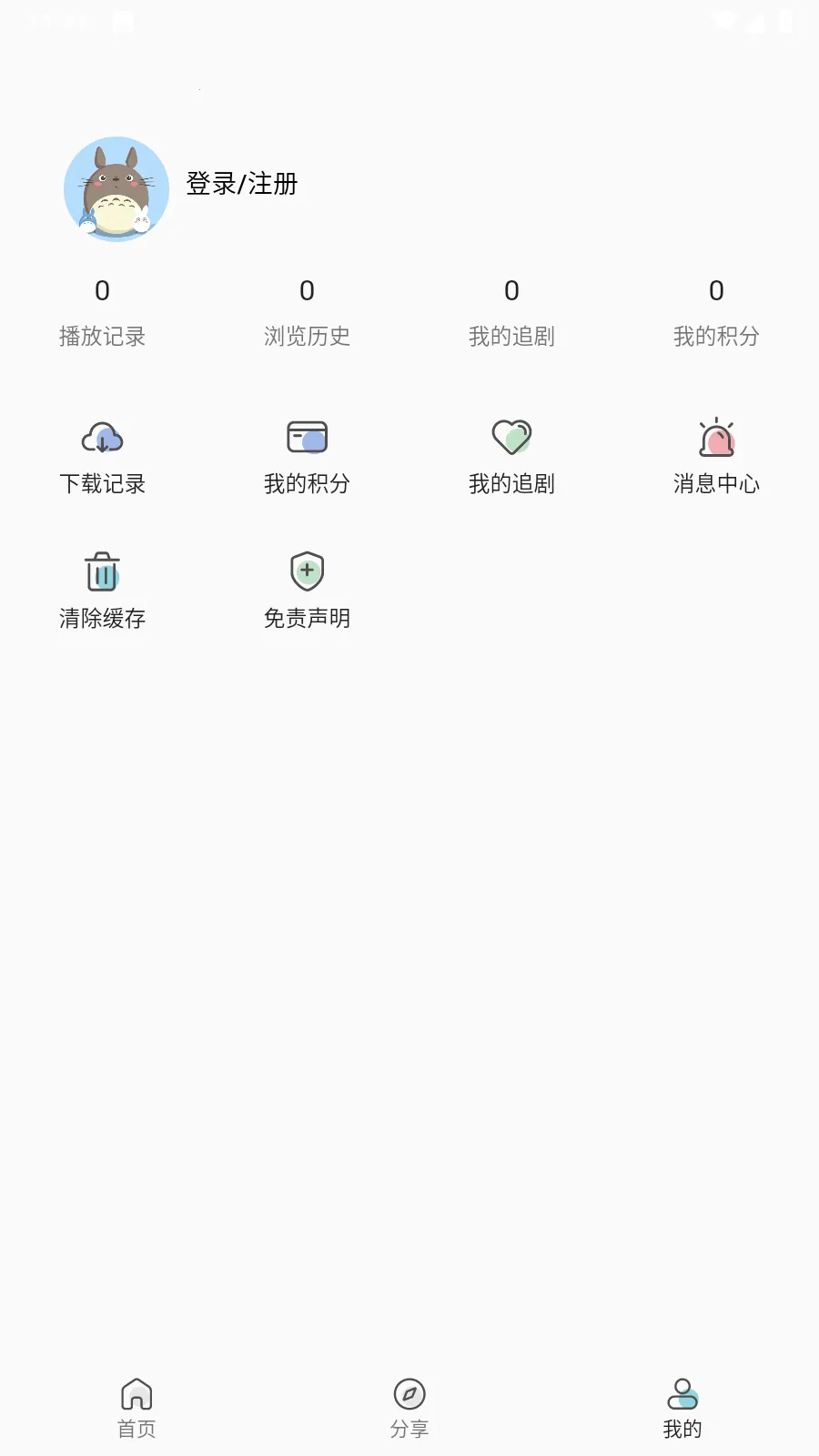Switch to the 首页 tab
Image resolution: width=819 pixels, height=1456 pixels.
(136, 1406)
